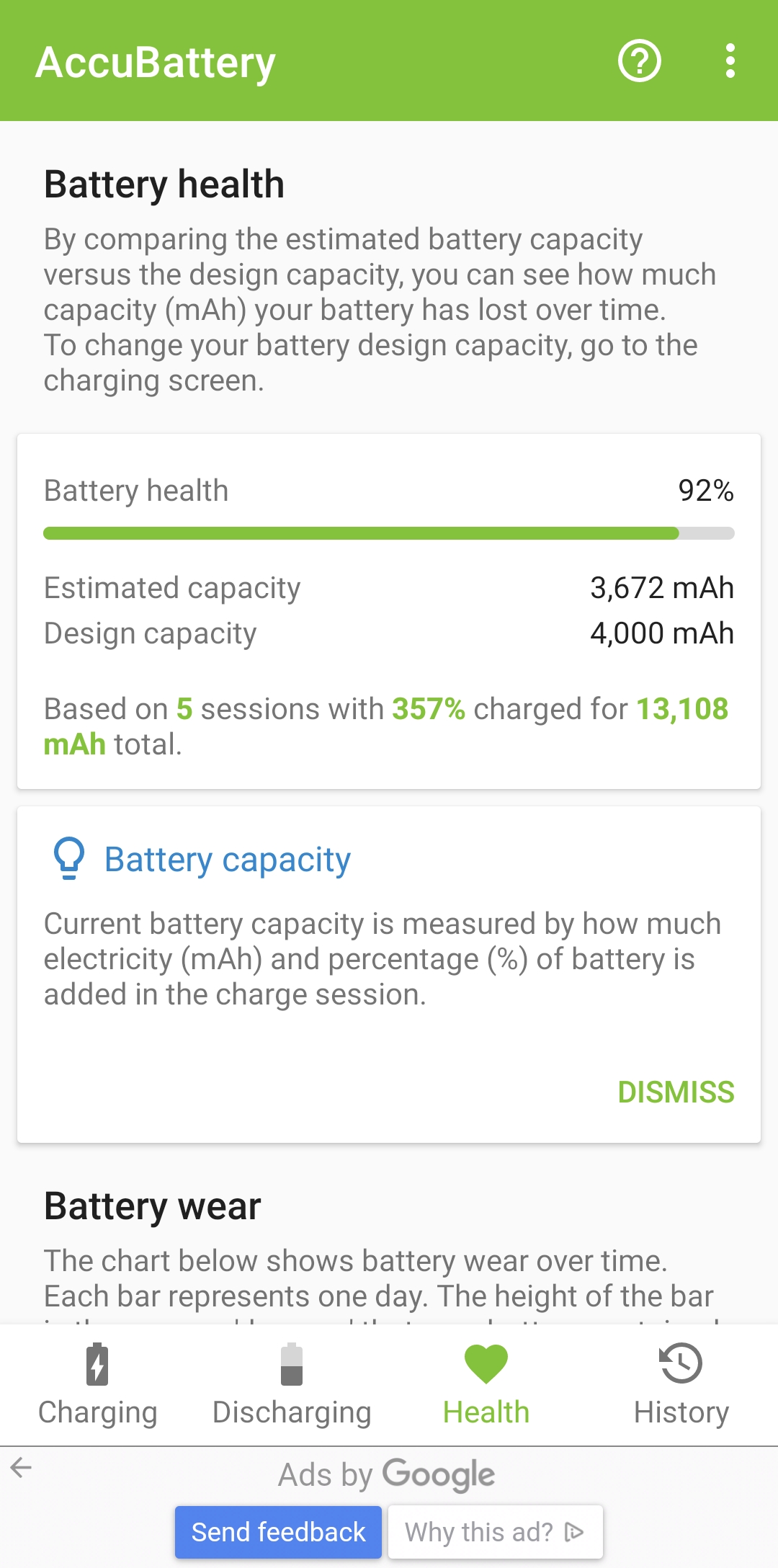Tap Send feedback on the ad
The height and width of the screenshot is (1568, 778).
pyautogui.click(x=278, y=1532)
